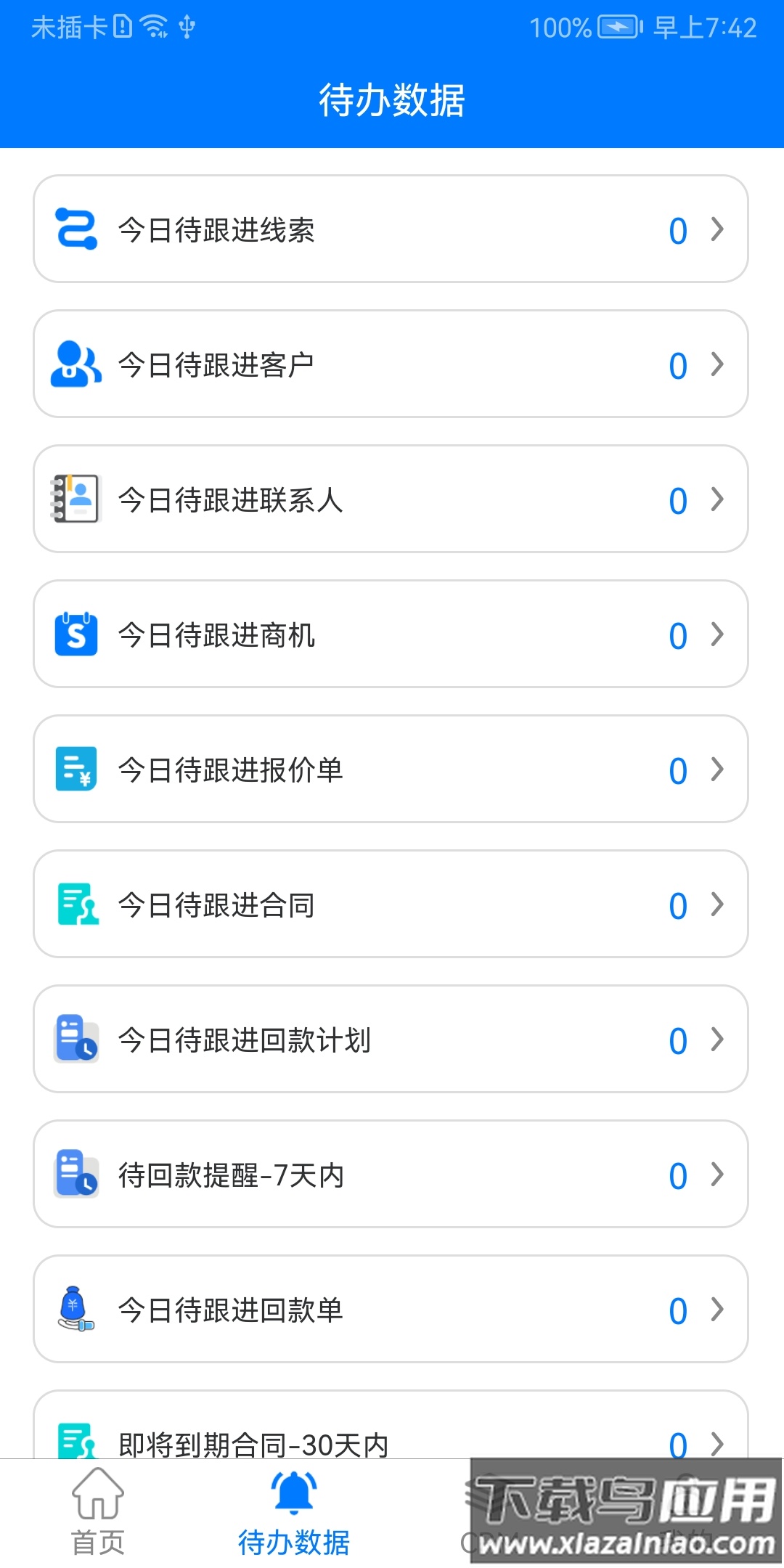Select the 今日待跟进报价单 quote icon
The height and width of the screenshot is (1568, 784).
coord(77,769)
